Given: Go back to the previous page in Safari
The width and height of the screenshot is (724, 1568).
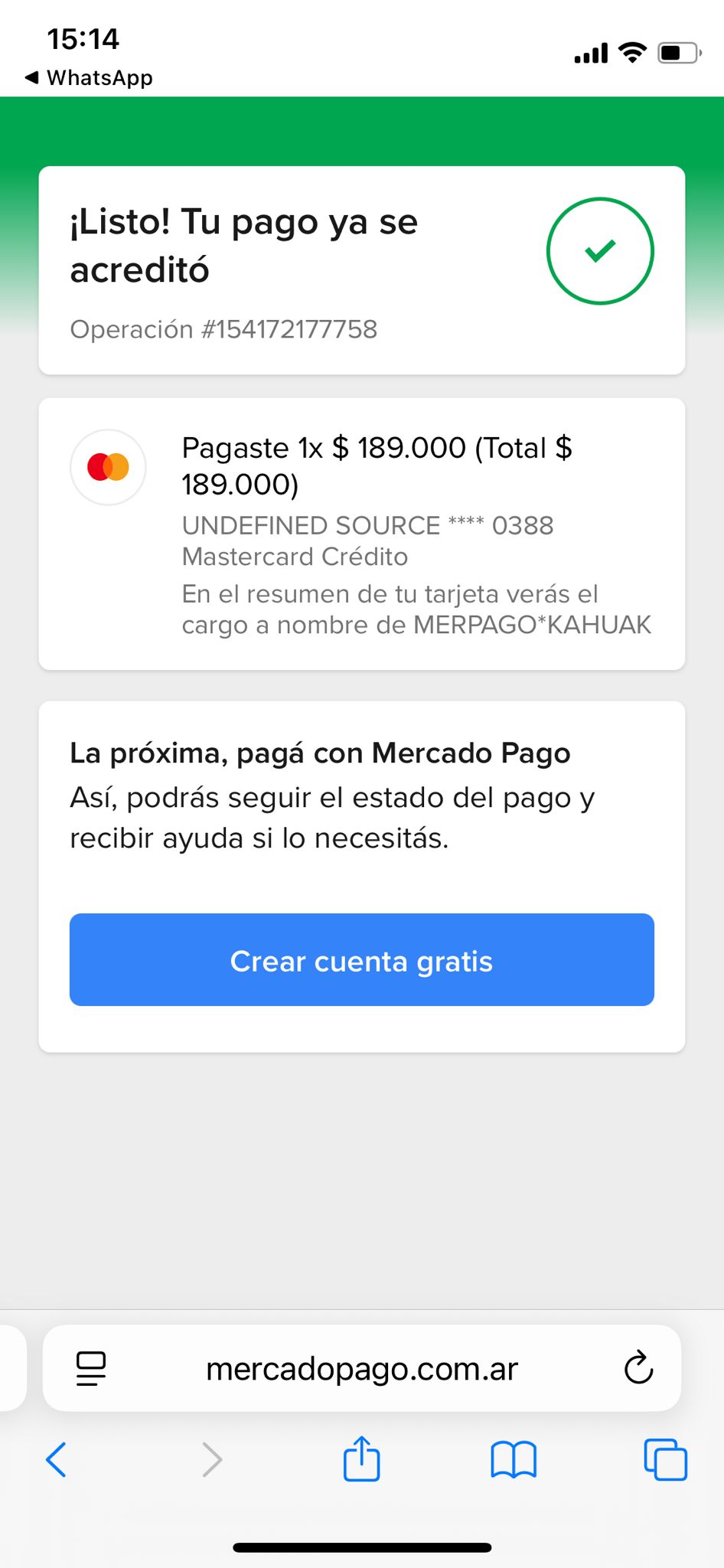Looking at the screenshot, I should (57, 1459).
